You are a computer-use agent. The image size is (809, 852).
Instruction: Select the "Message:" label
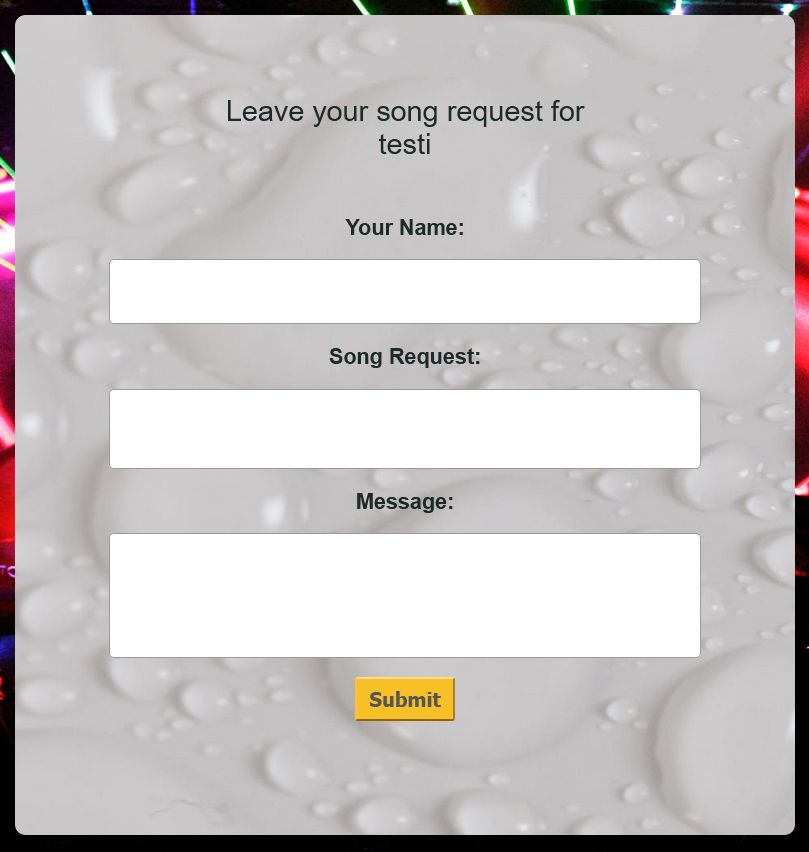click(404, 501)
